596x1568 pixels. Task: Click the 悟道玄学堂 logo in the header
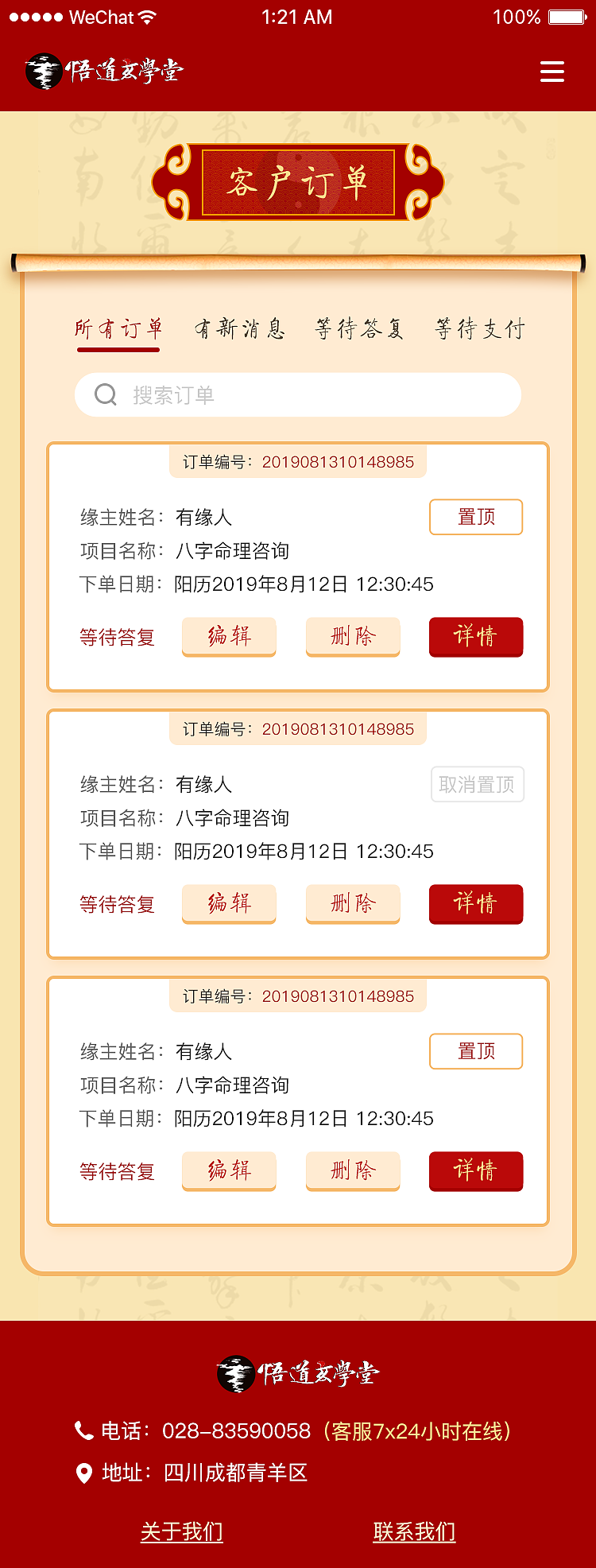pyautogui.click(x=103, y=72)
